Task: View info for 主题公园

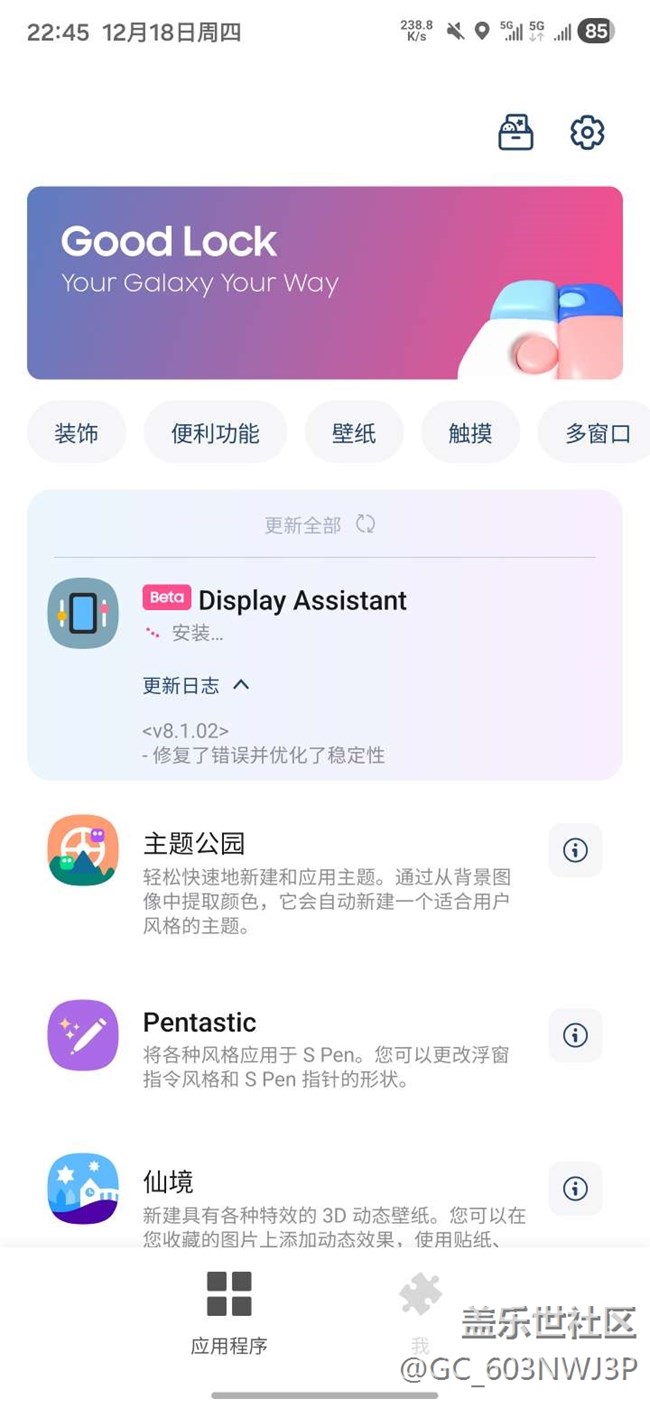Action: pyautogui.click(x=575, y=850)
